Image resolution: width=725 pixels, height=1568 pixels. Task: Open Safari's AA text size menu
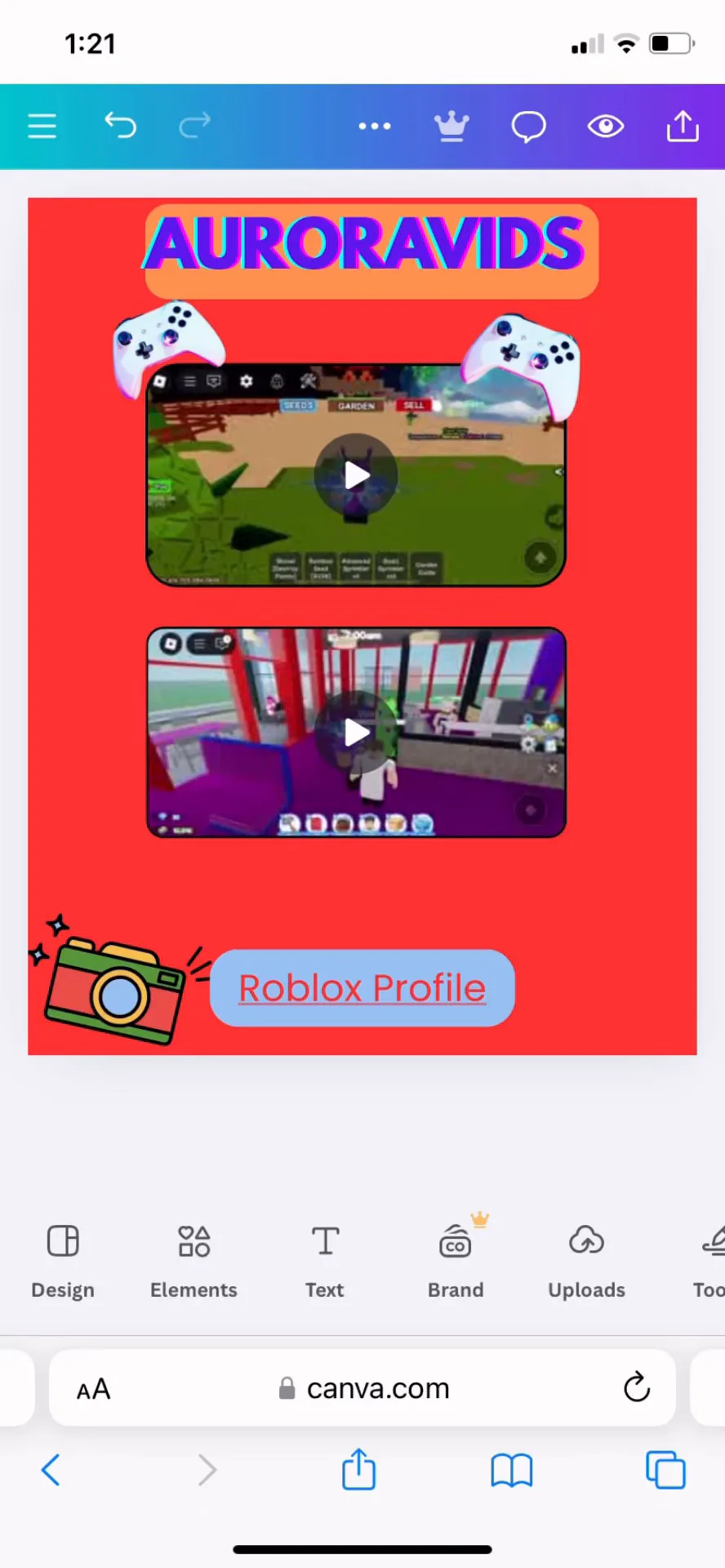[93, 1389]
